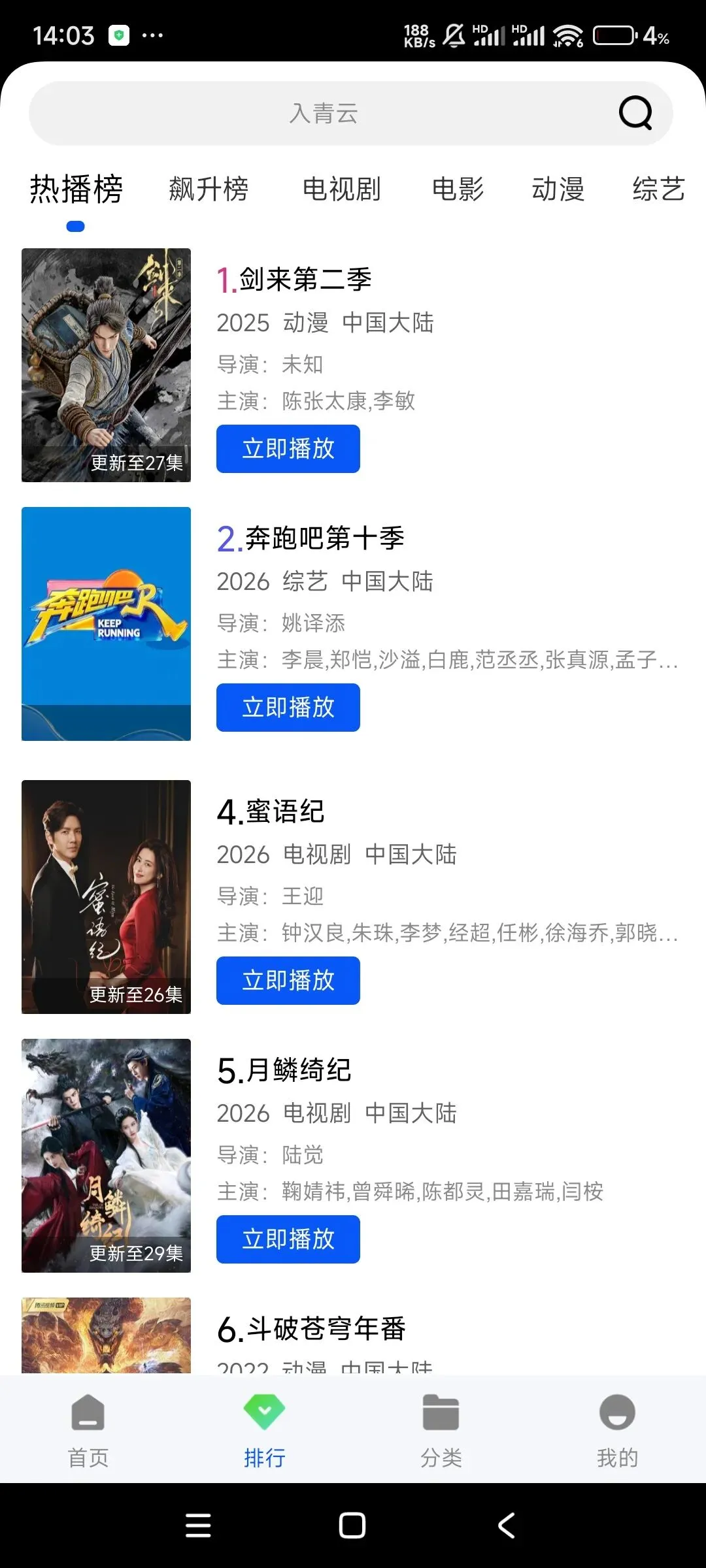Open the 入青云 search field
Screen dimensions: 706x1568
[324, 114]
